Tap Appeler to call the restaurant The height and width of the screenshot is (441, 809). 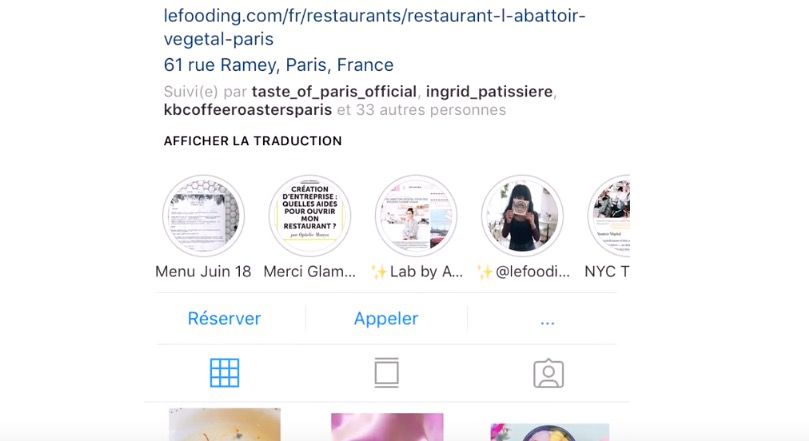385,319
